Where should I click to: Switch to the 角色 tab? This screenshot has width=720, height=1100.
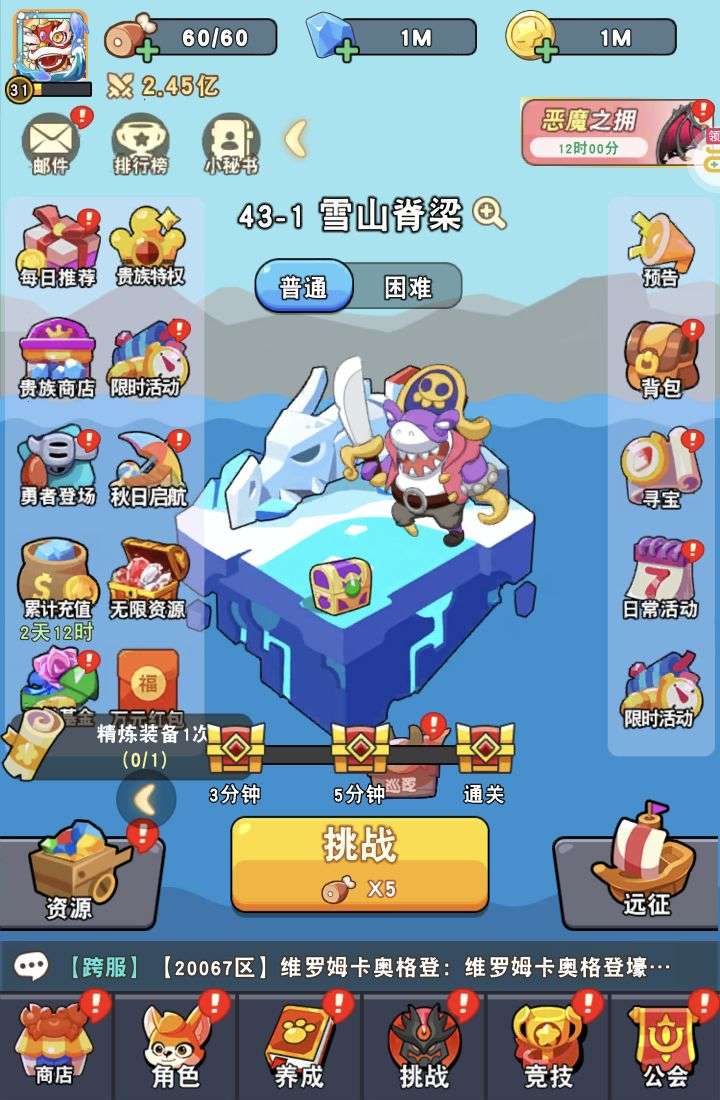[x=176, y=1046]
